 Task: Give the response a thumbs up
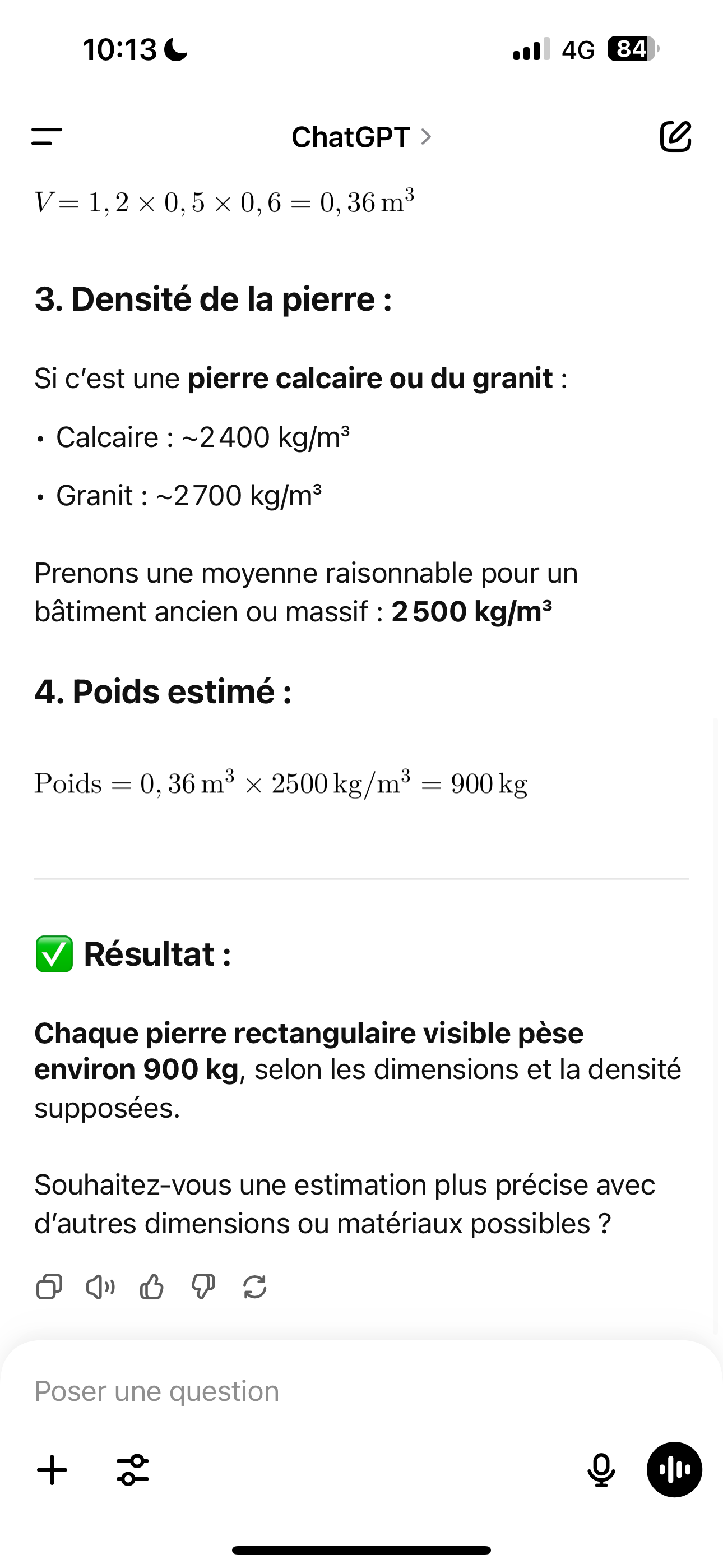click(x=151, y=1287)
